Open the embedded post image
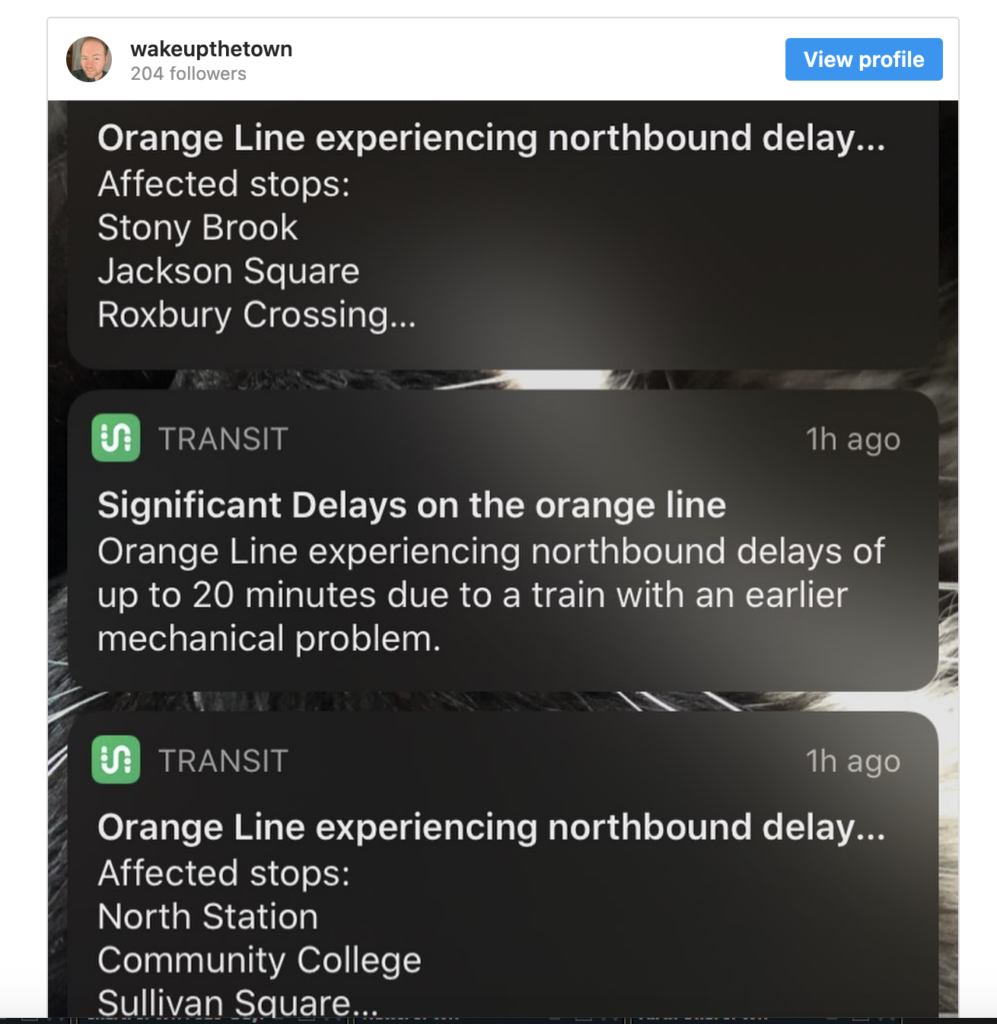Screen dimensions: 997x1024 [502, 560]
